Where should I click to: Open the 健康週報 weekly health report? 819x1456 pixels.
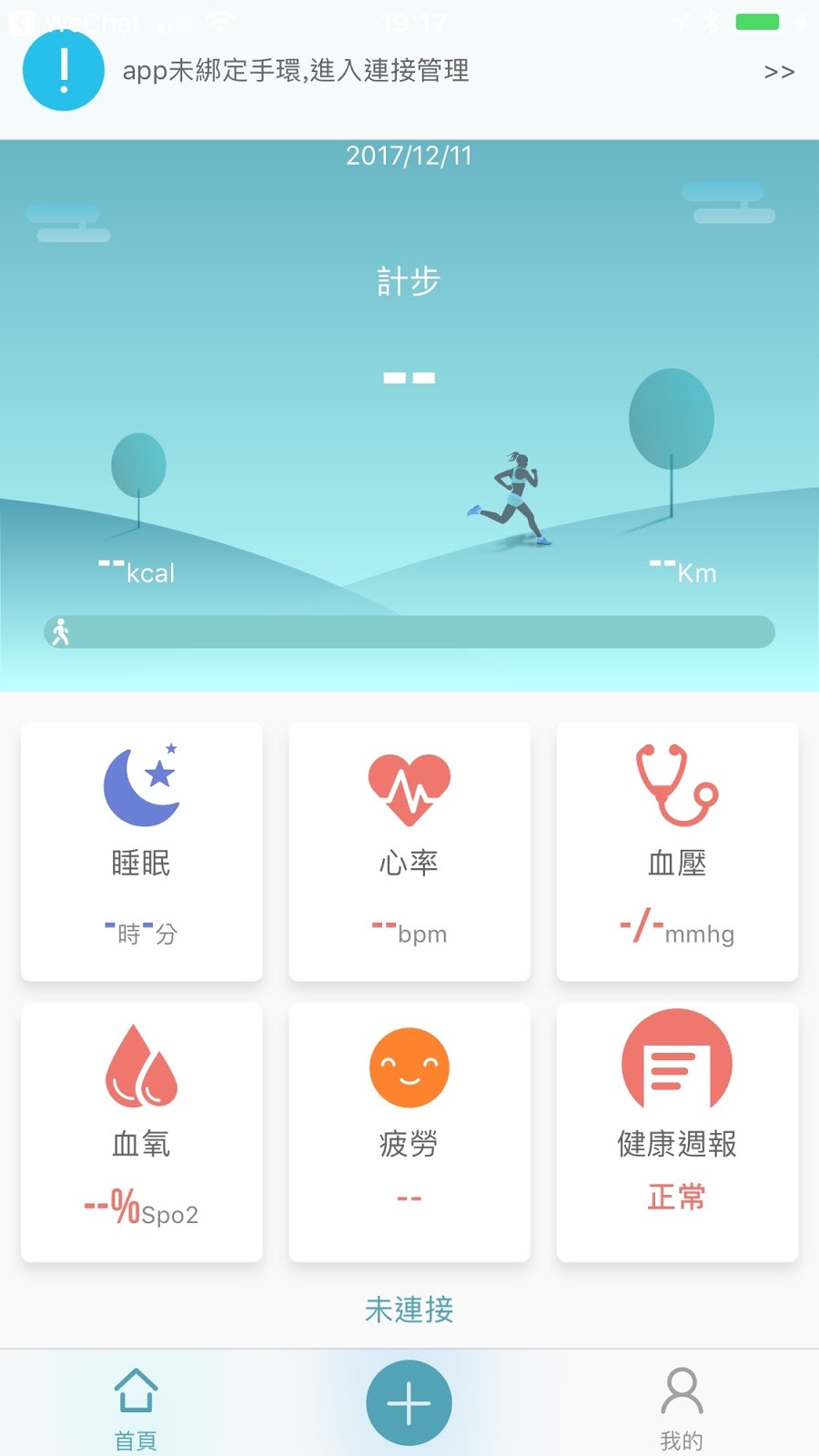coord(677,1132)
